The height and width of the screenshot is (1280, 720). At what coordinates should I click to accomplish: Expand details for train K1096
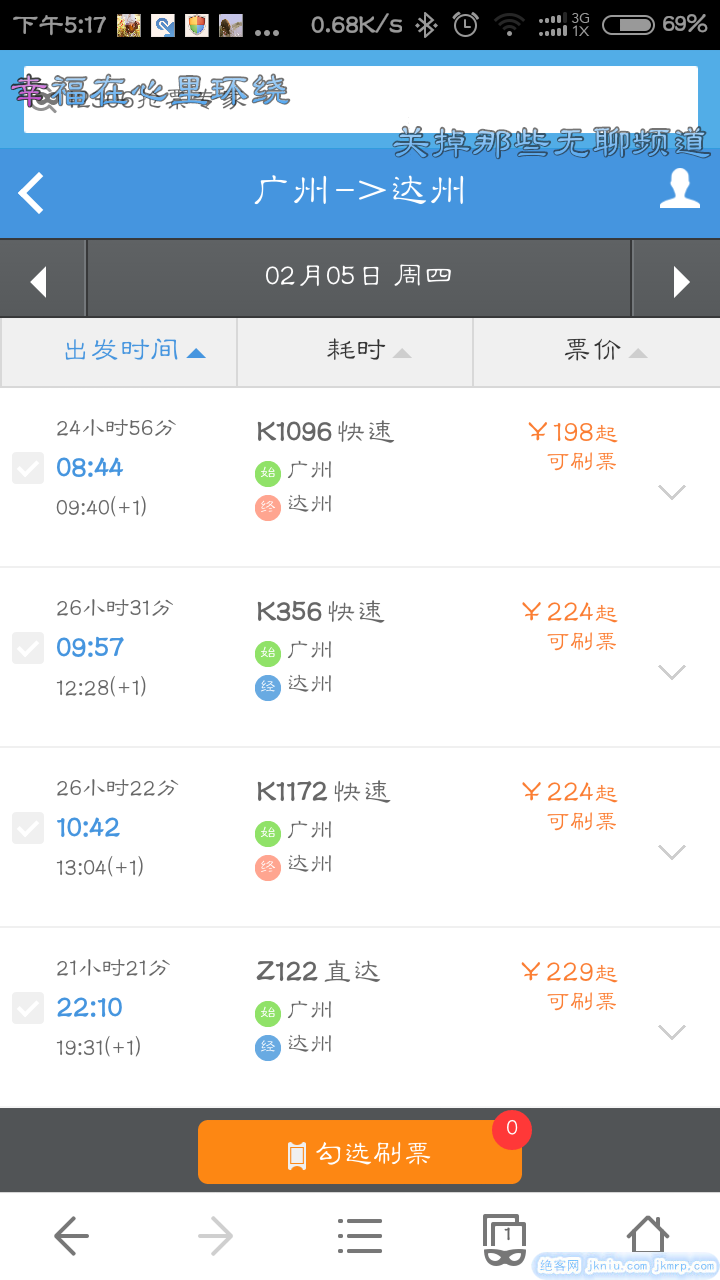point(672,492)
